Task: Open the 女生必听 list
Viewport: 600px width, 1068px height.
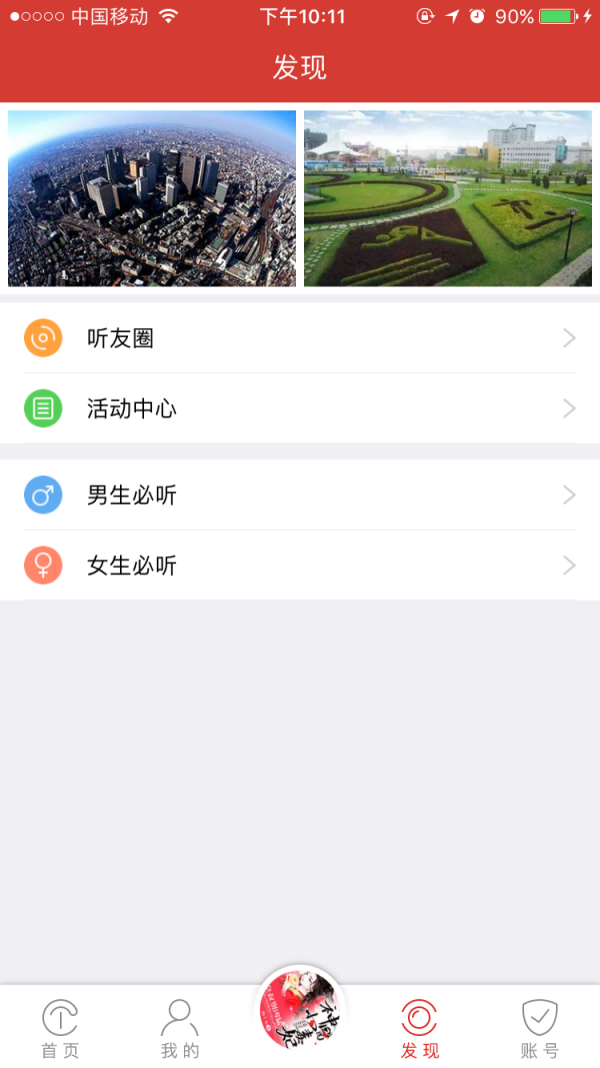Action: (300, 566)
